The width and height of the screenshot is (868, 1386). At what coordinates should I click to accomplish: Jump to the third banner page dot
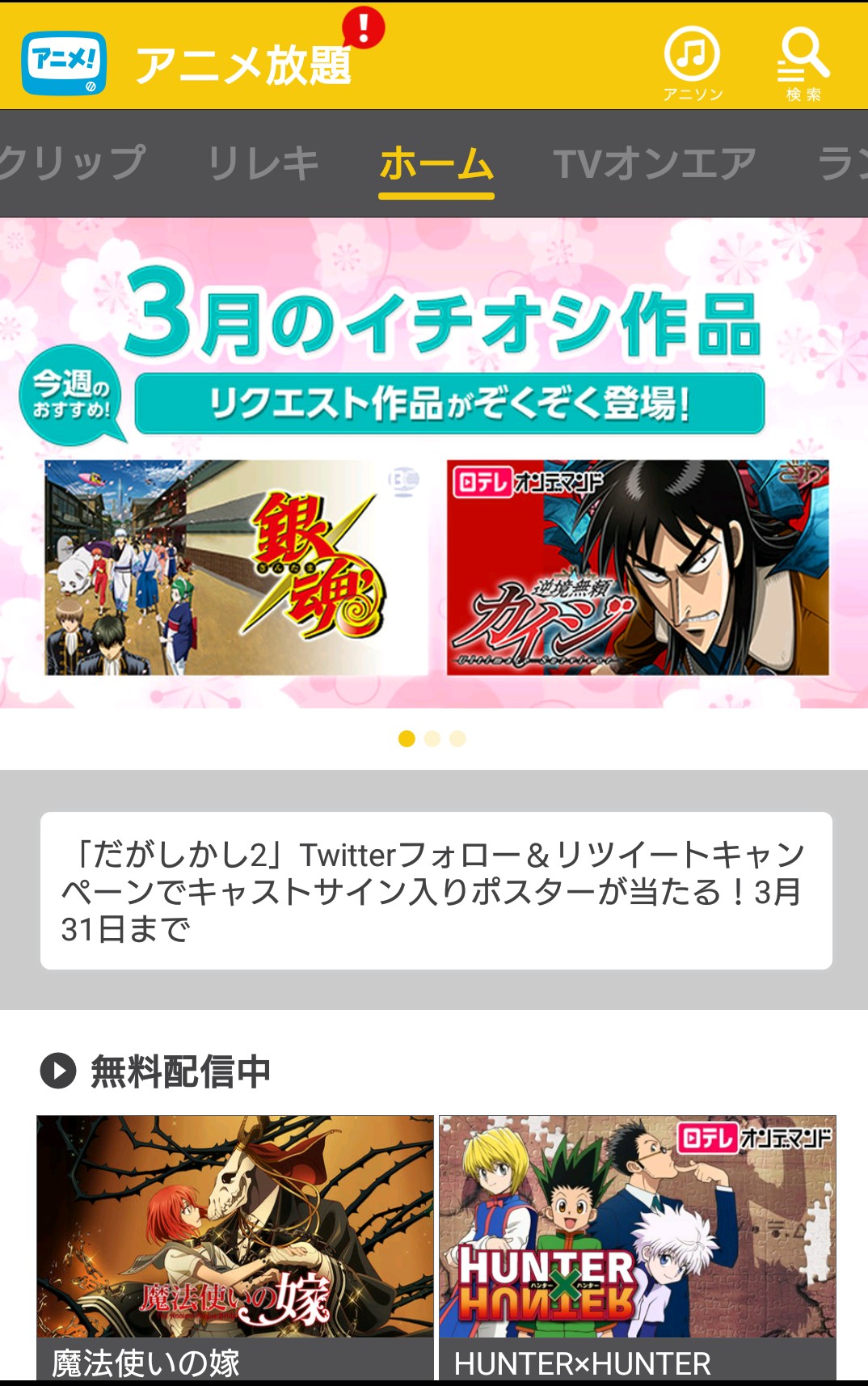point(457,738)
